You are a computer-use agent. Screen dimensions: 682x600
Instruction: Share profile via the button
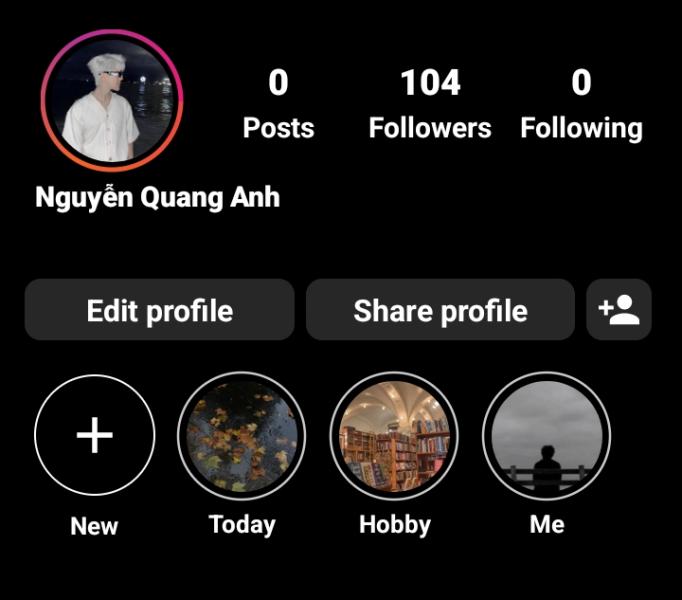pos(440,311)
